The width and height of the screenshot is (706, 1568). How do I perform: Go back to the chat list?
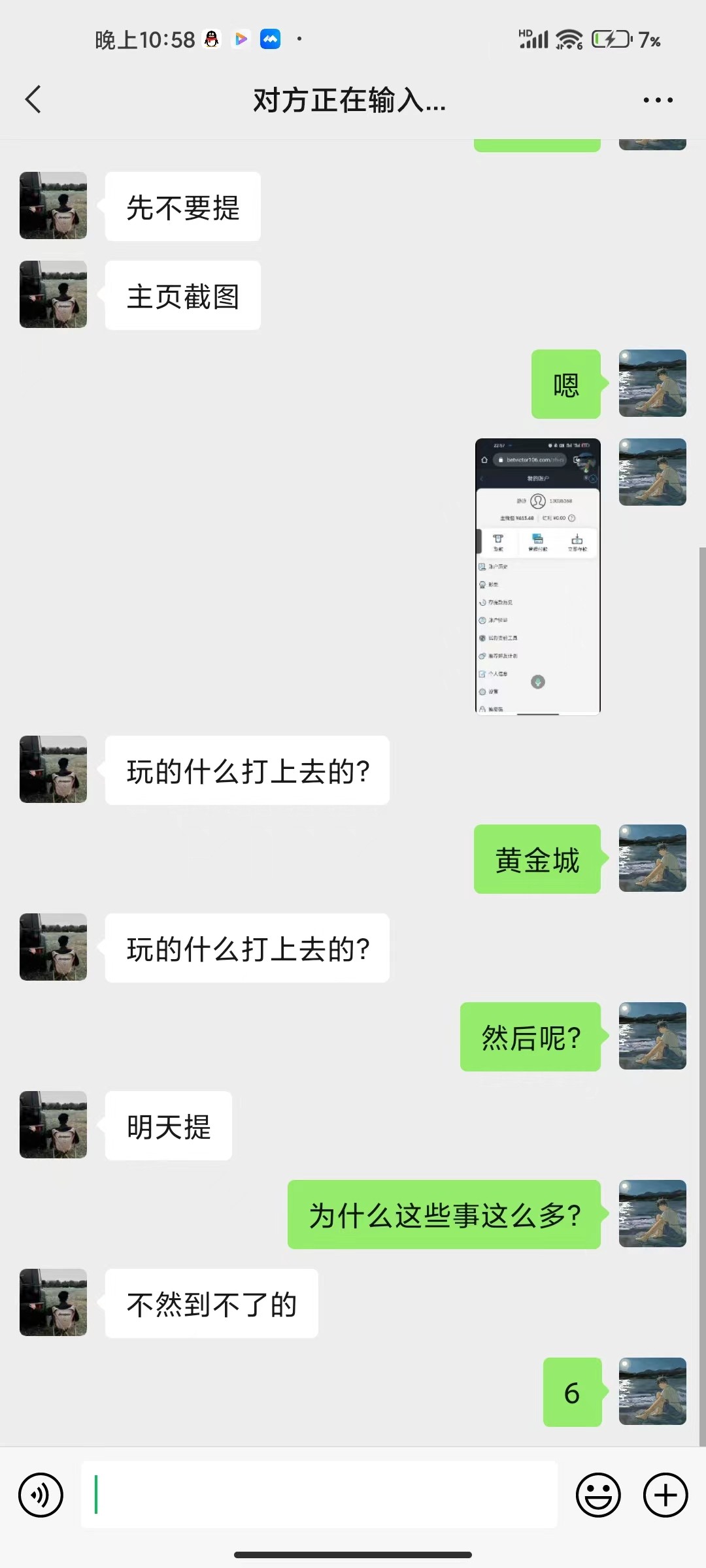pos(34,100)
